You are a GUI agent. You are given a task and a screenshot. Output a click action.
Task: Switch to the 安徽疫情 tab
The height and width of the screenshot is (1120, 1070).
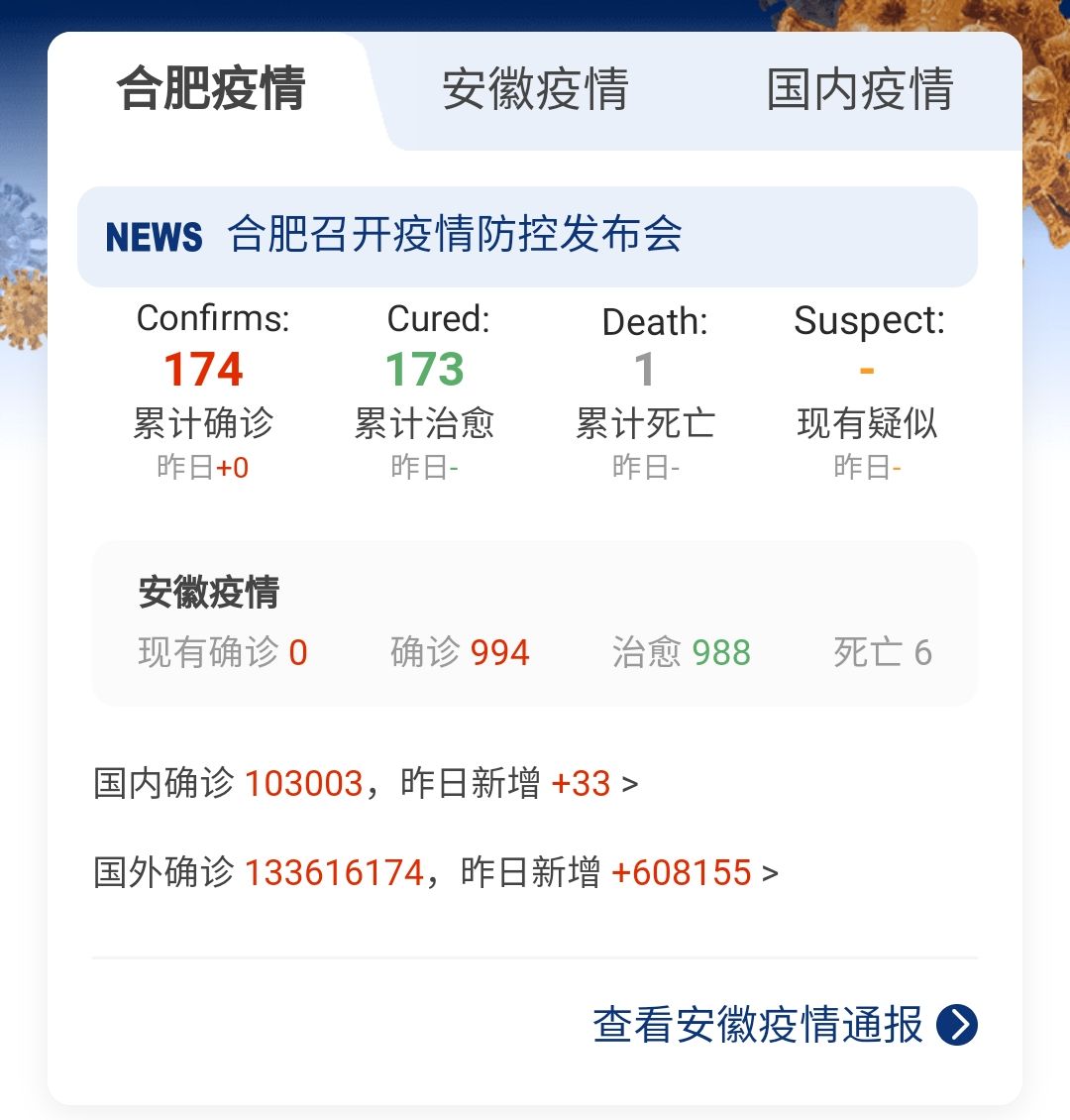pos(535,89)
